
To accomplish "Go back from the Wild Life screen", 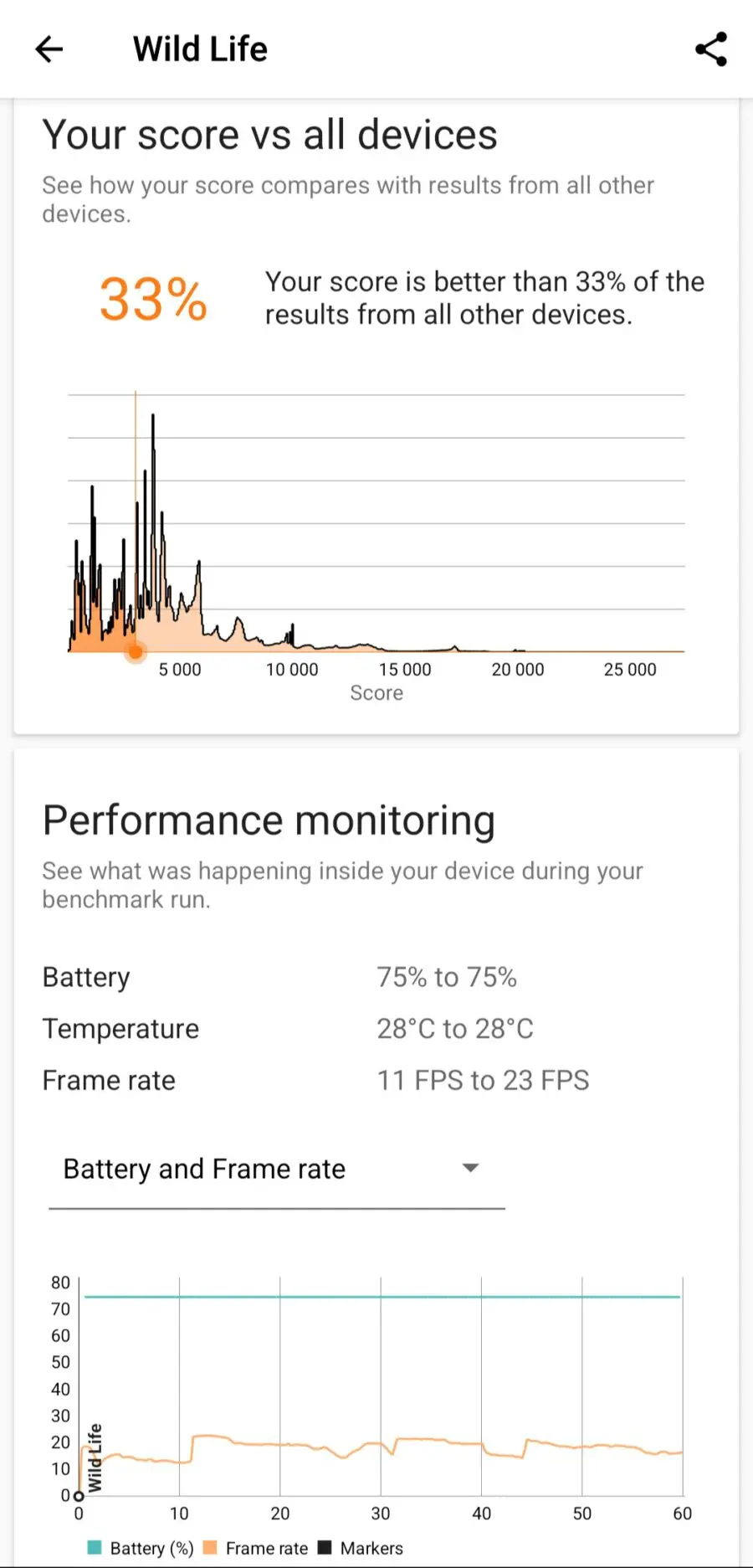I will click(49, 49).
